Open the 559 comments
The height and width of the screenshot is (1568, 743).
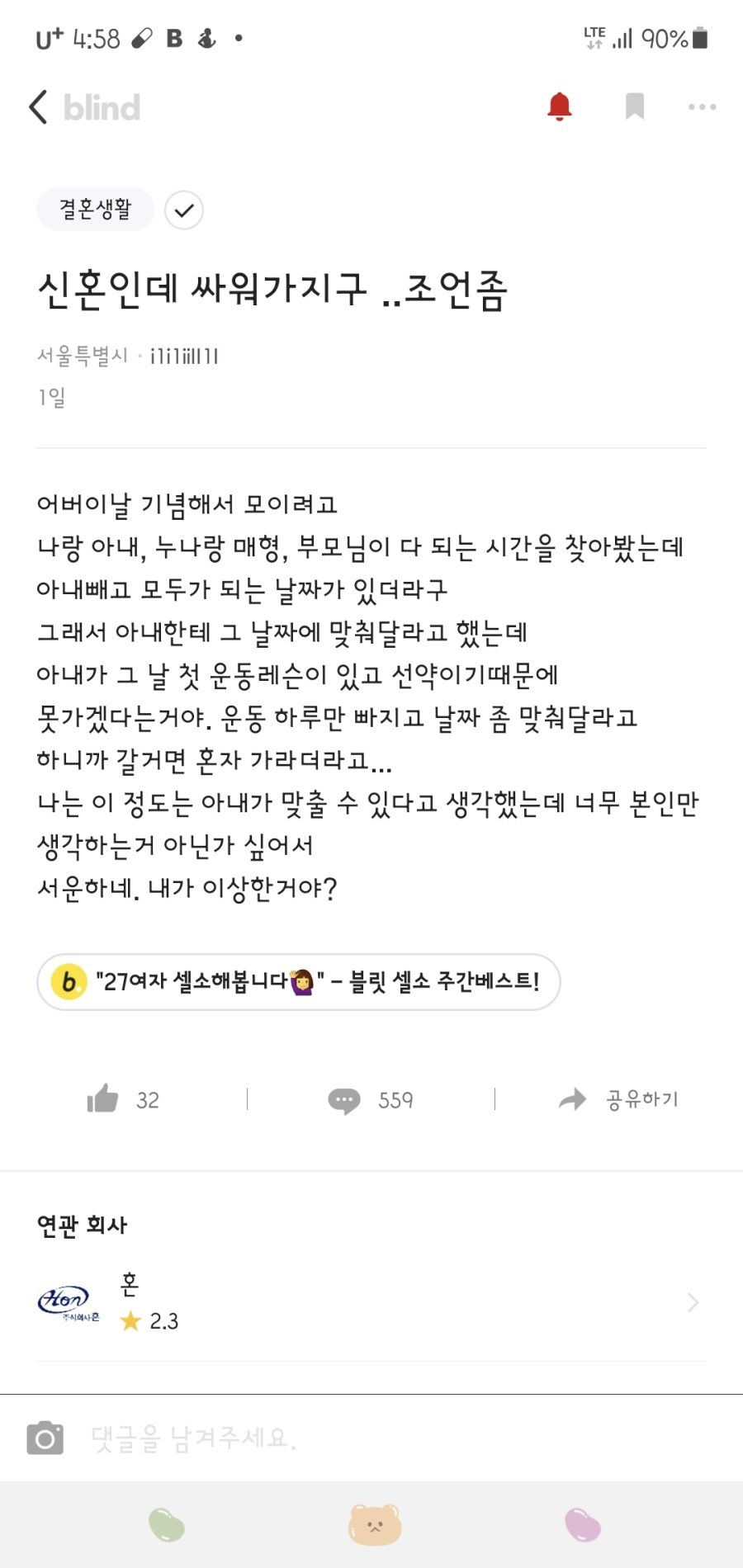(371, 1099)
